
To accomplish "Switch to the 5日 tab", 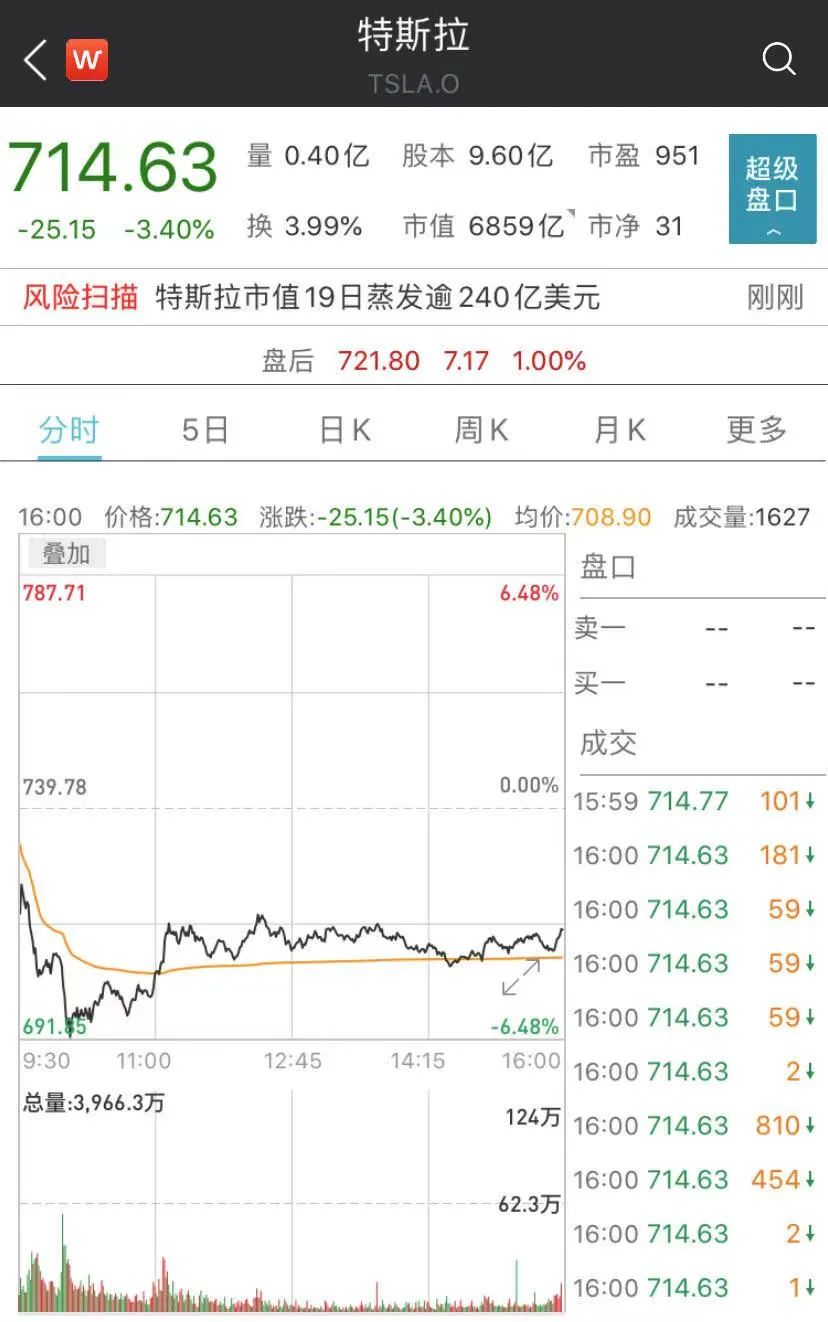I will [x=205, y=430].
